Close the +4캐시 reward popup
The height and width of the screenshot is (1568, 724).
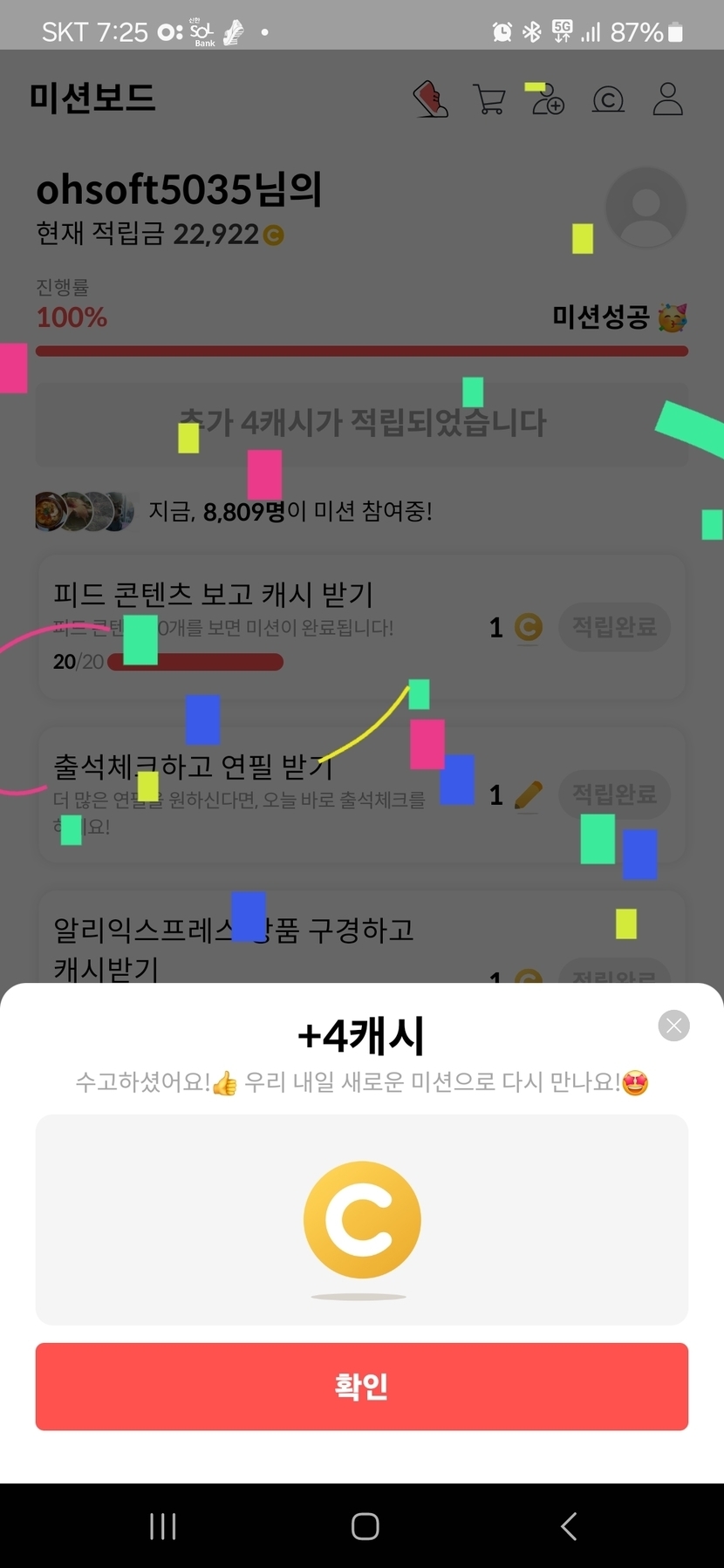673,1026
